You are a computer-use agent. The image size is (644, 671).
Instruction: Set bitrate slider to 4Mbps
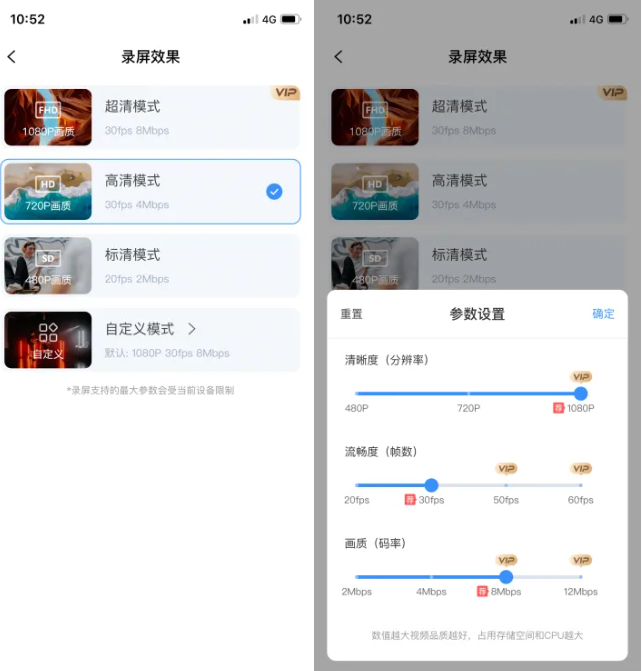coord(432,577)
